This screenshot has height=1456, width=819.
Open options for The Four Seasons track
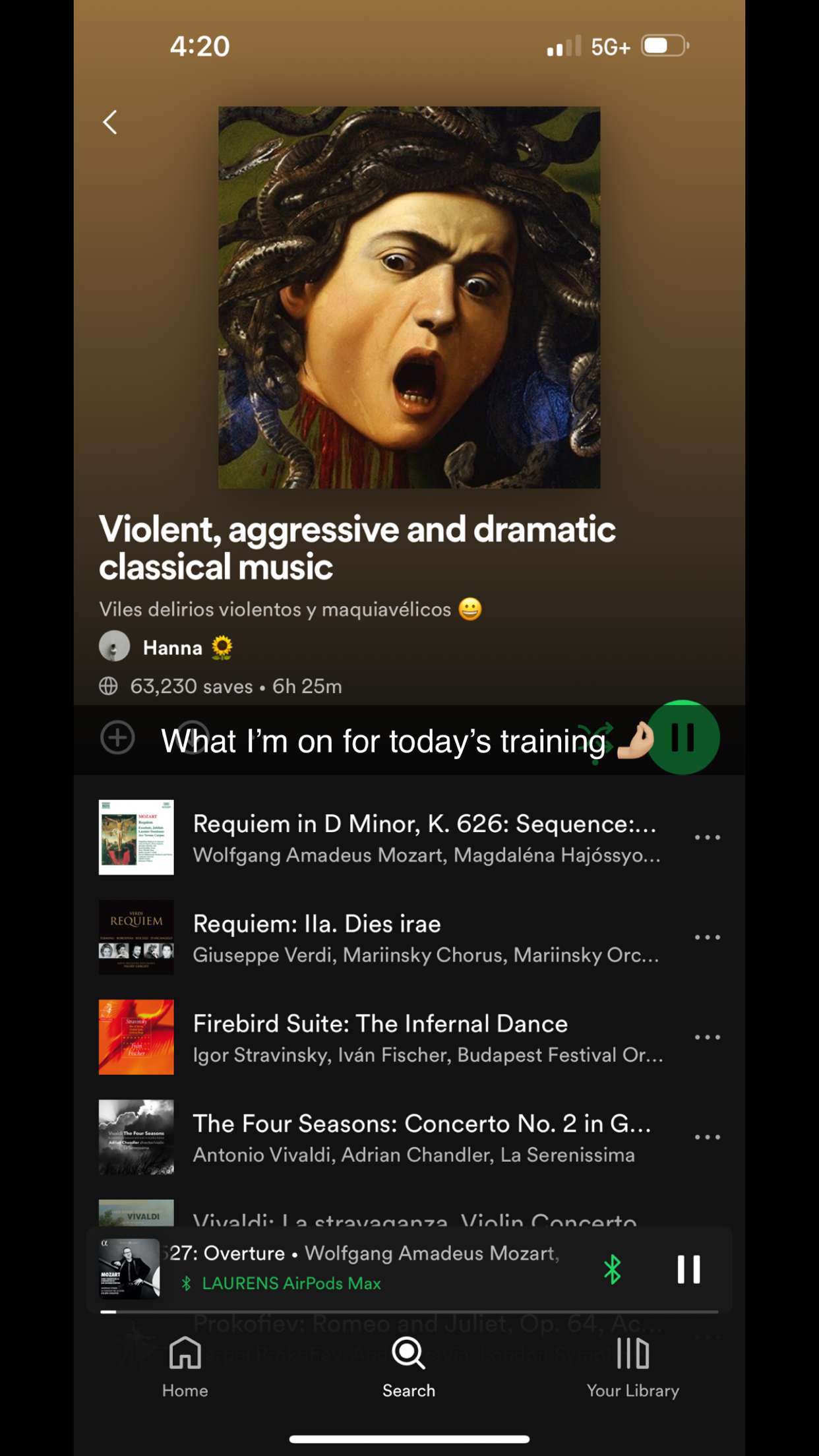[x=707, y=1137]
